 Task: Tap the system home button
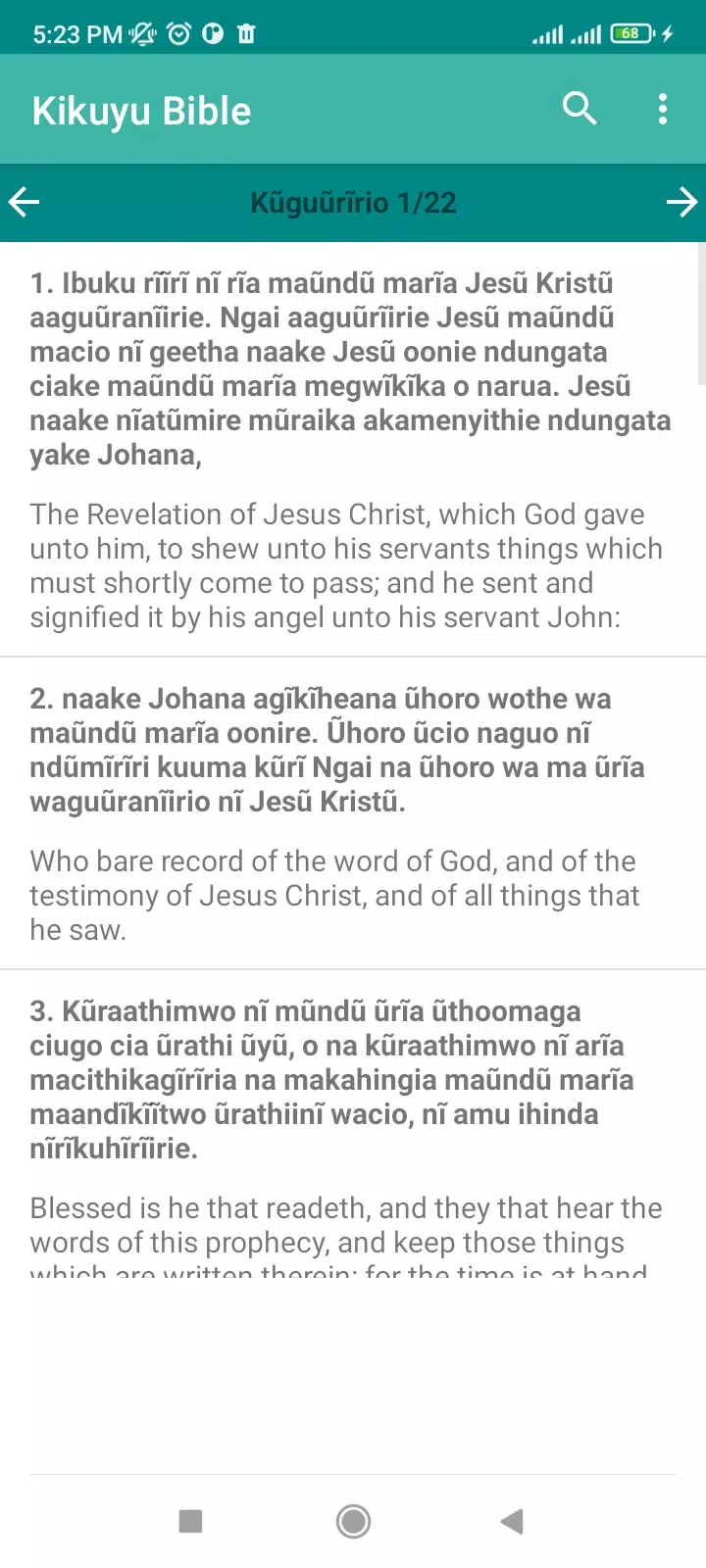(x=353, y=1521)
